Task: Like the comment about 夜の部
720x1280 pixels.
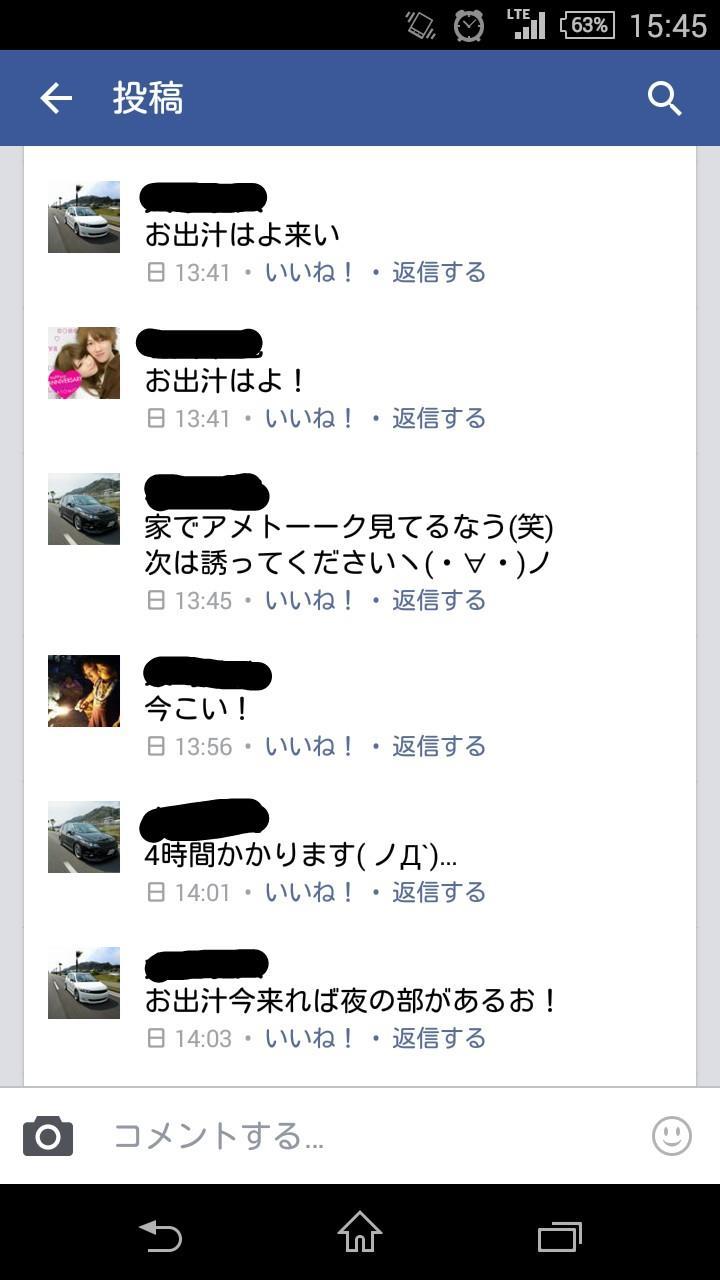Action: point(309,1038)
